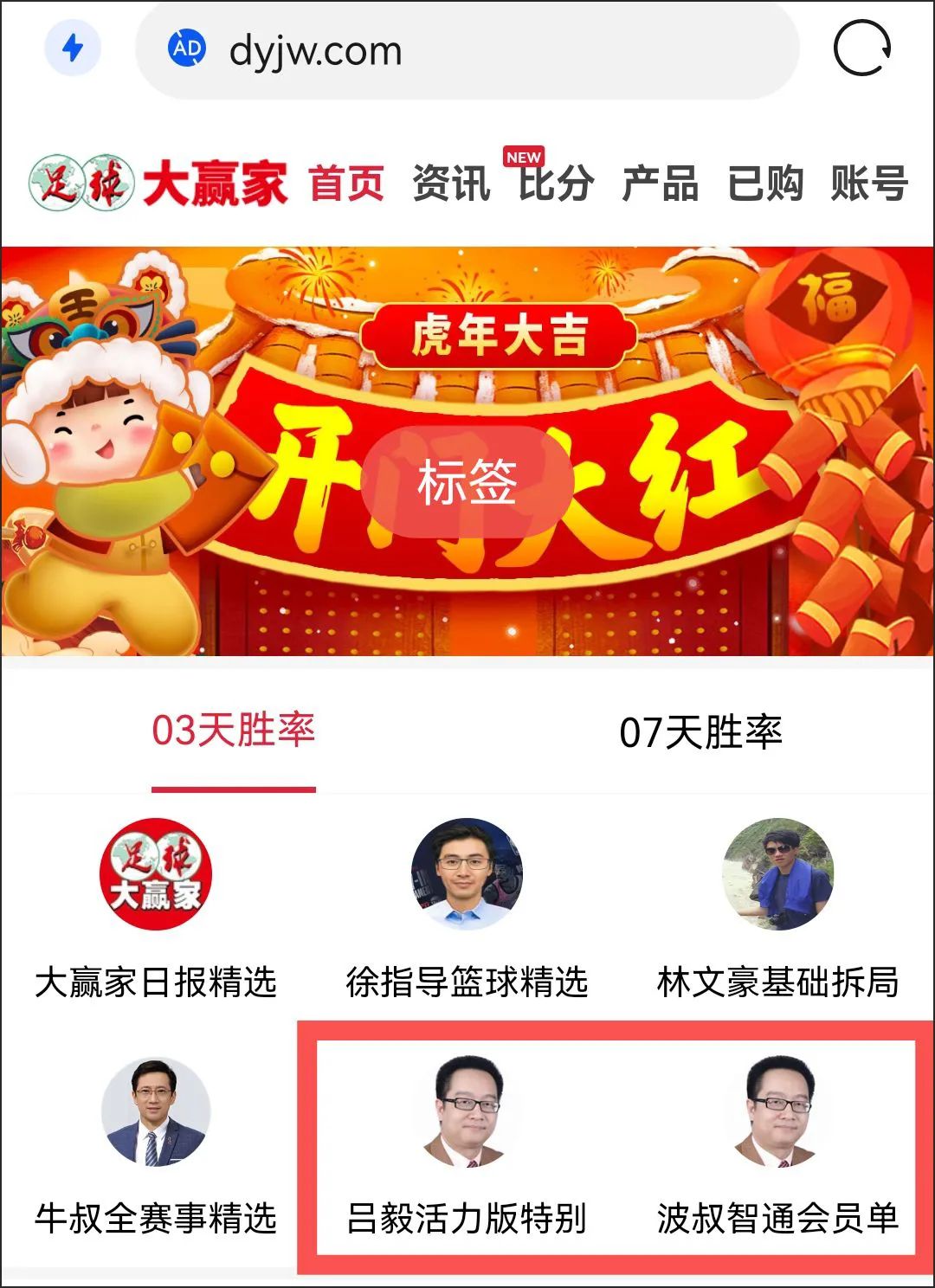Open the 产品 section
Image resolution: width=935 pixels, height=1288 pixels.
[x=660, y=184]
